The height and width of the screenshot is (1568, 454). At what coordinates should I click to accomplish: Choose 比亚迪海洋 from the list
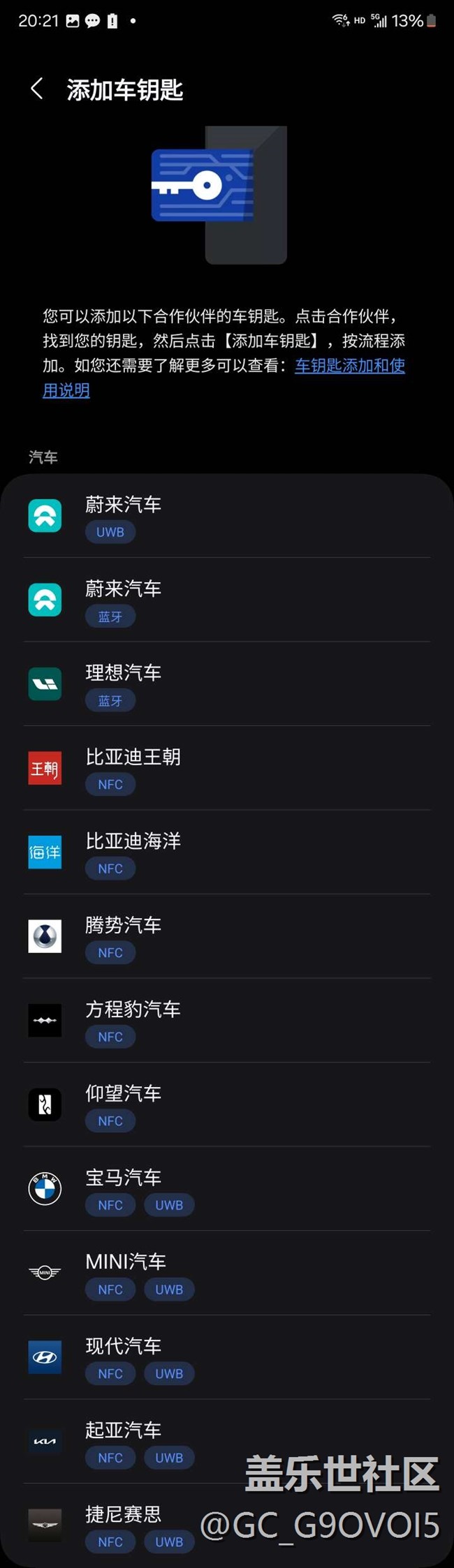[226, 852]
